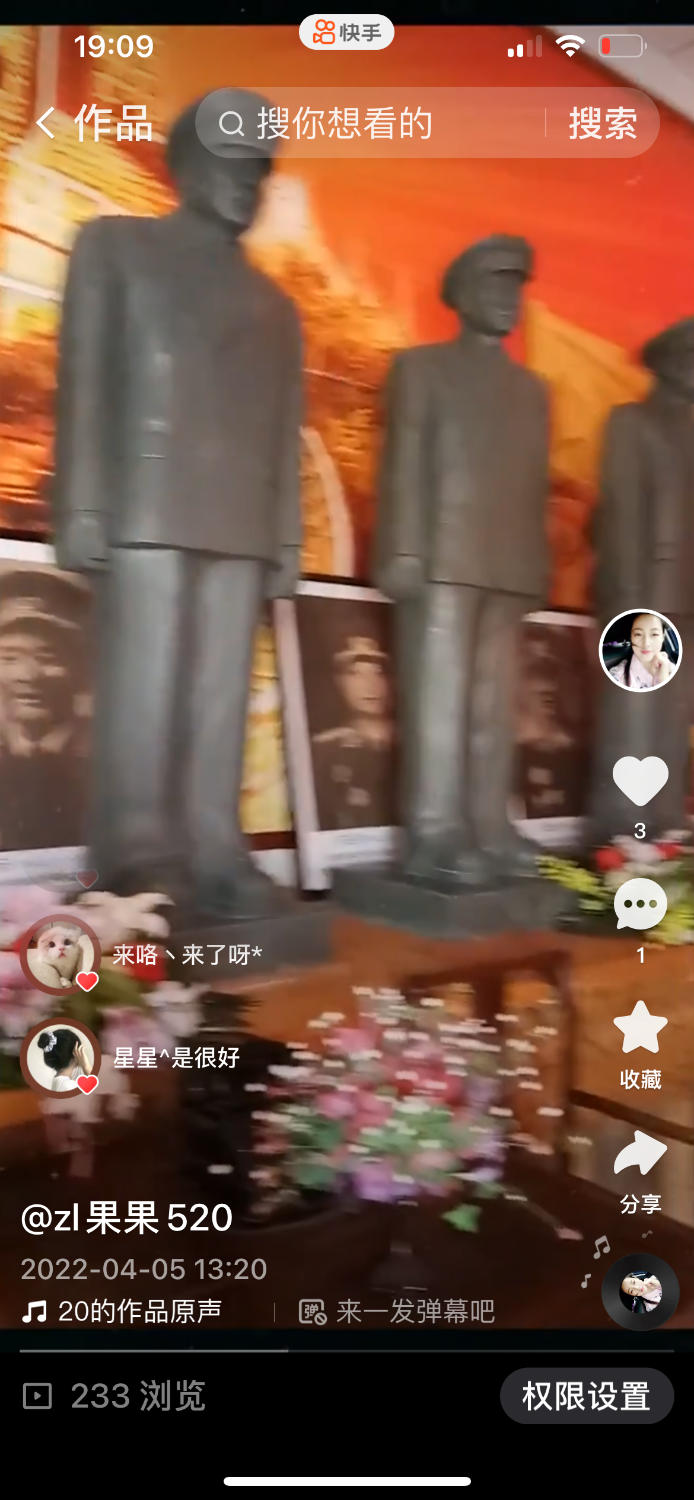Tap the 搜索 button
This screenshot has height=1500, width=694.
603,124
